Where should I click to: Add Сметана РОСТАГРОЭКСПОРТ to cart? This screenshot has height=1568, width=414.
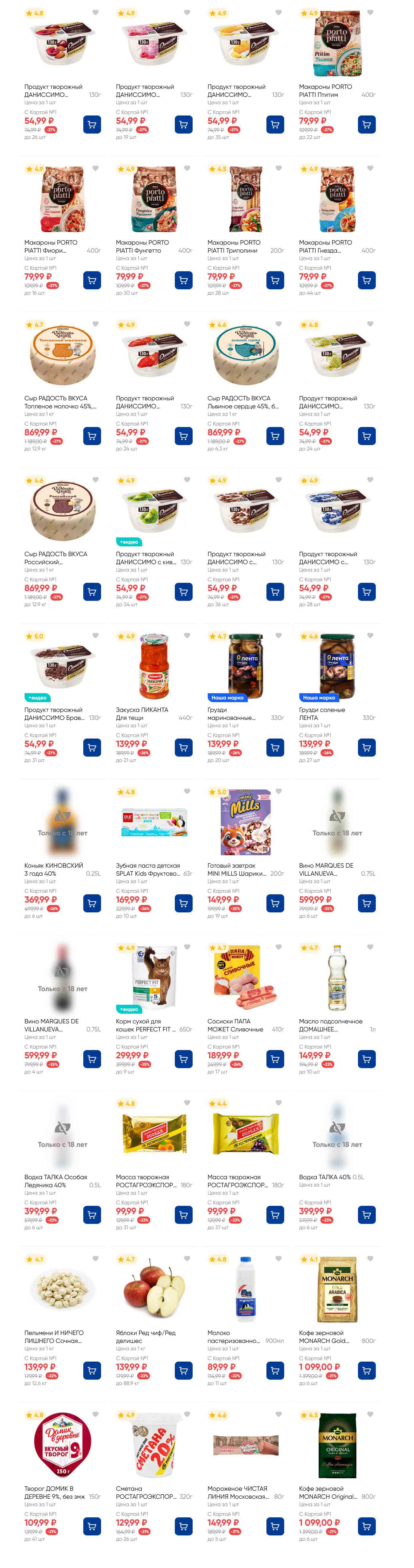183,1527
